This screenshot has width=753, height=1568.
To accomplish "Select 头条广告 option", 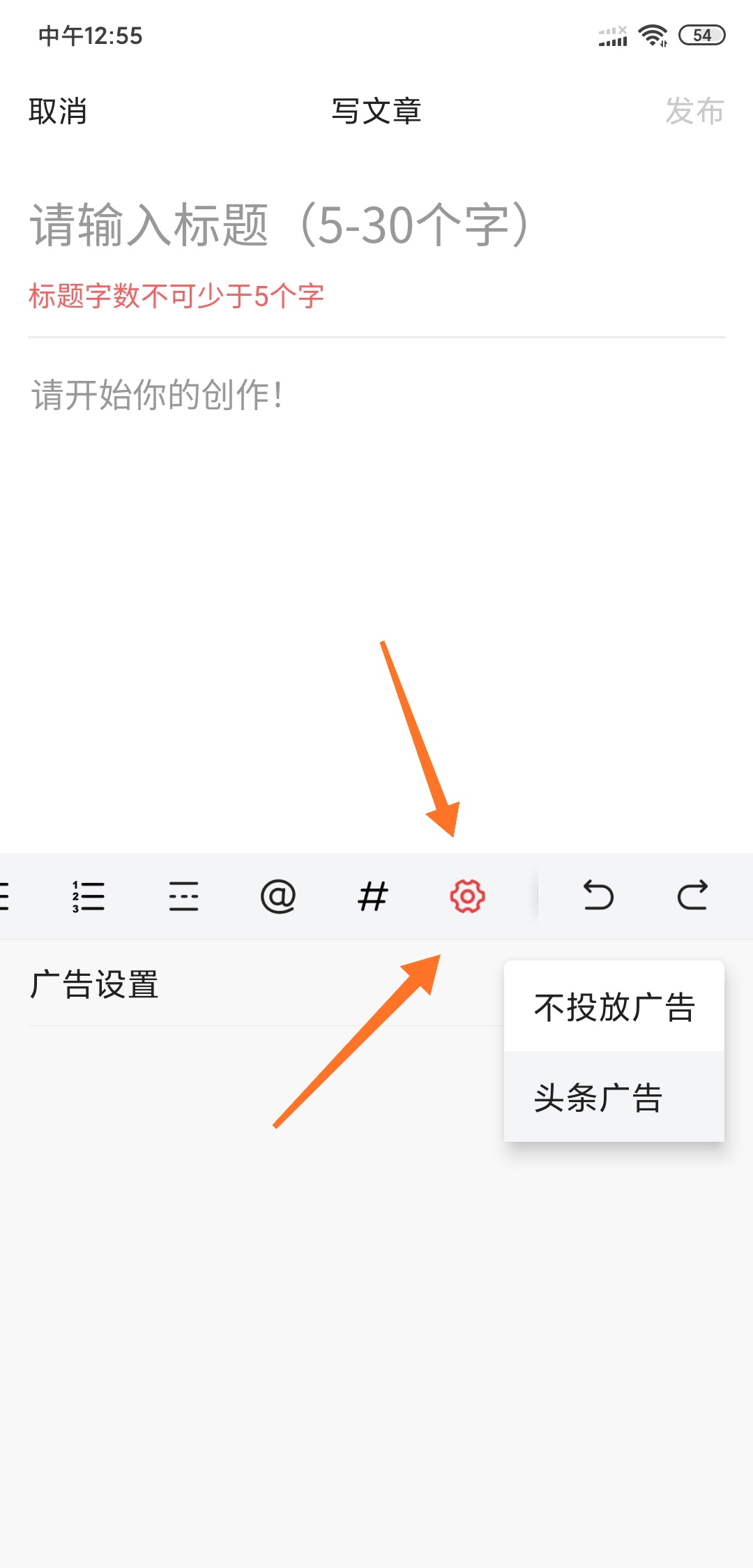I will coord(614,1097).
